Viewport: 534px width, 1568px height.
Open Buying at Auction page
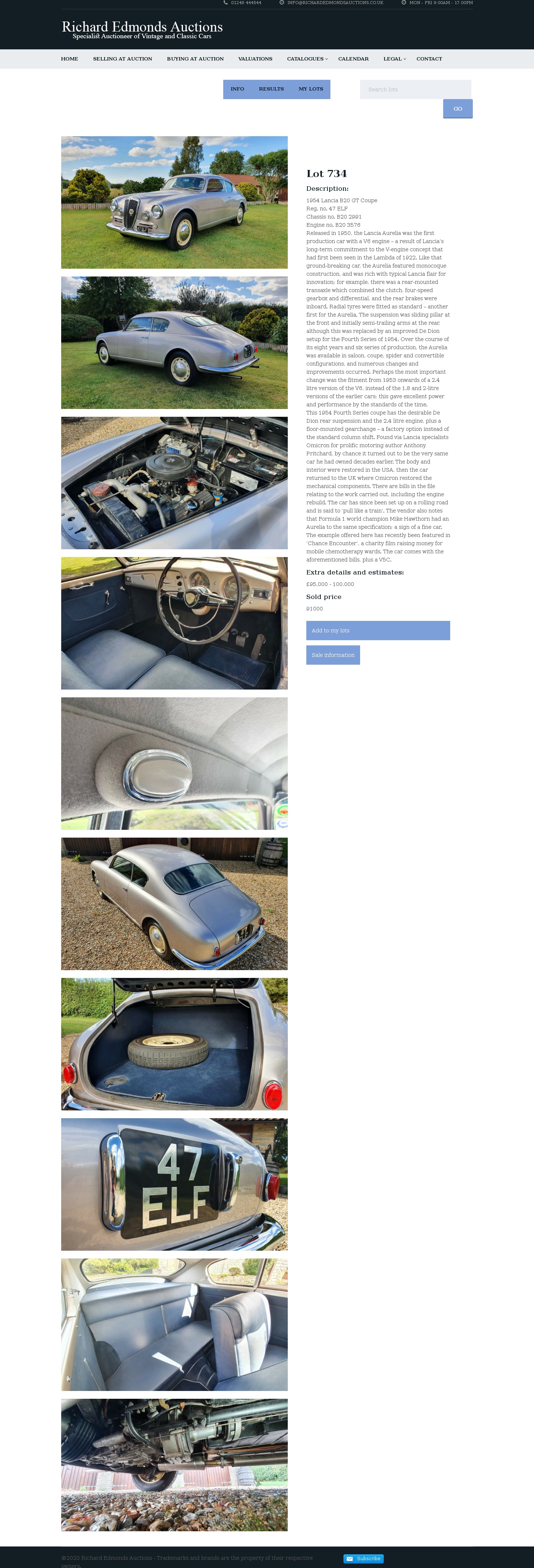coord(195,59)
